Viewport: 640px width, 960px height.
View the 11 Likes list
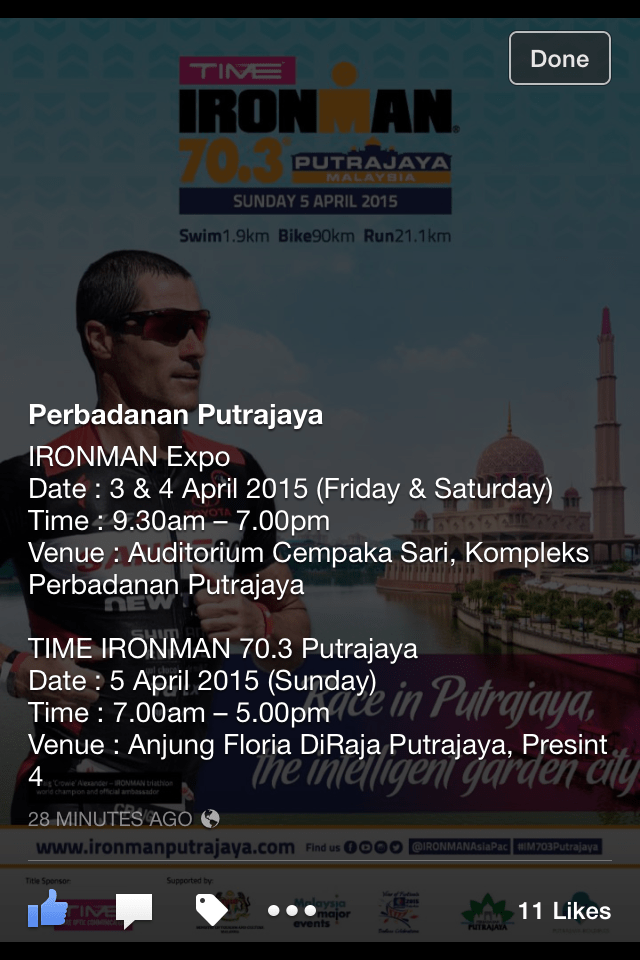pyautogui.click(x=564, y=911)
